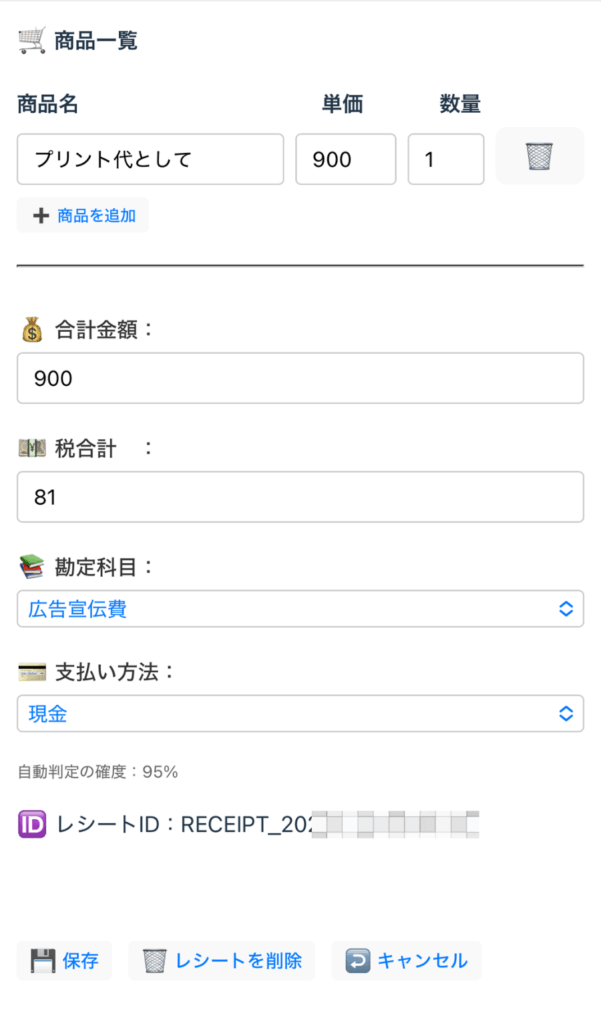Open the 支払い方法 dropdown showing 現金
The width and height of the screenshot is (601, 1024).
click(x=300, y=713)
